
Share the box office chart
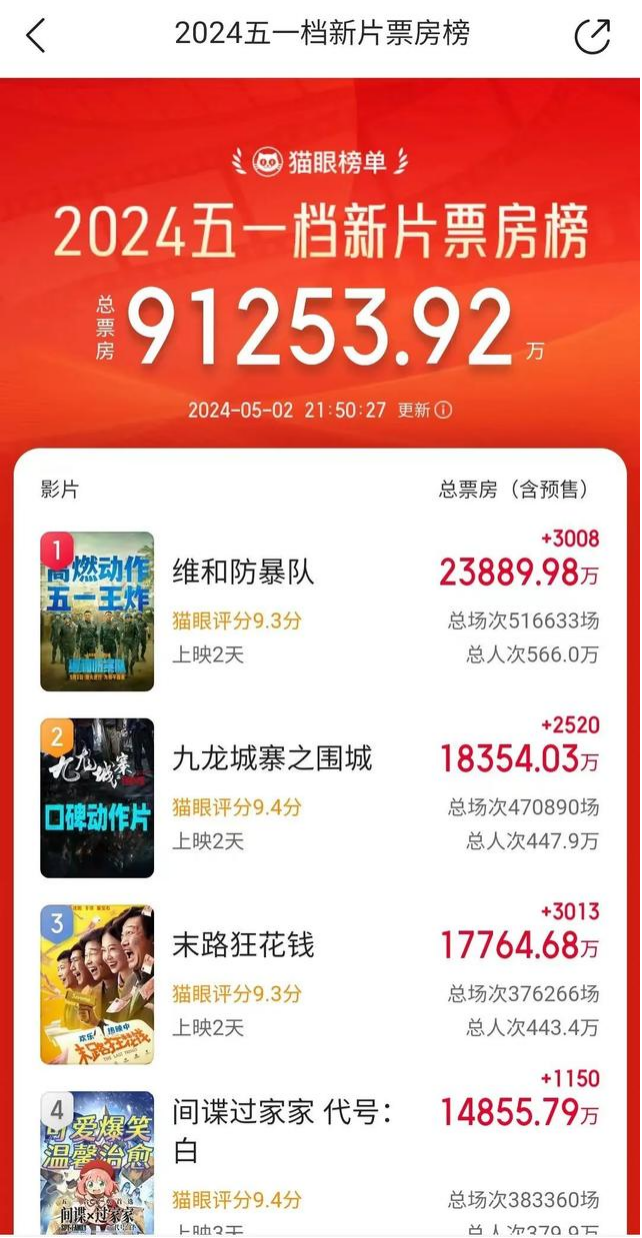[592, 36]
